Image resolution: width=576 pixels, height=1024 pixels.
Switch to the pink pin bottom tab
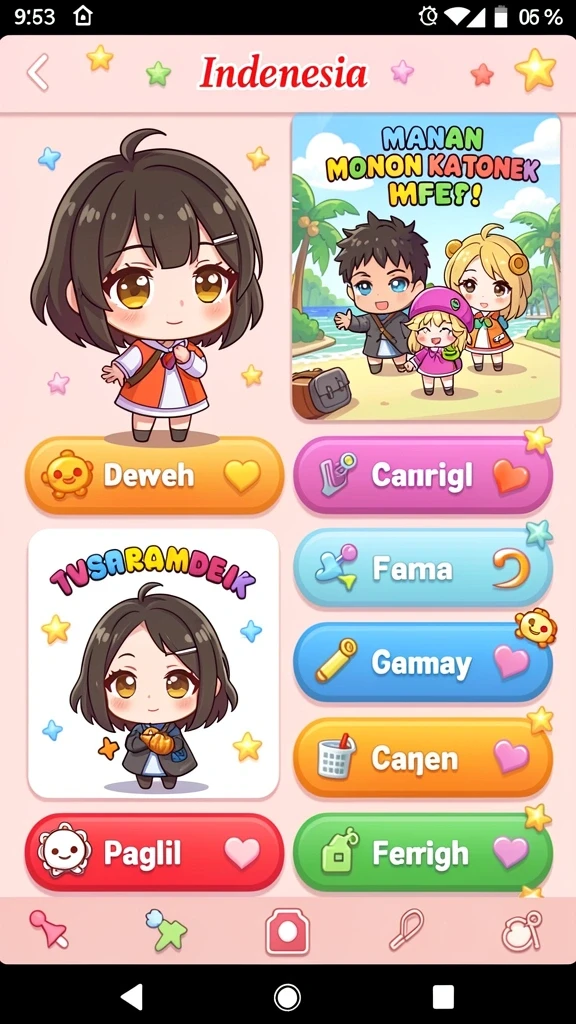48,929
